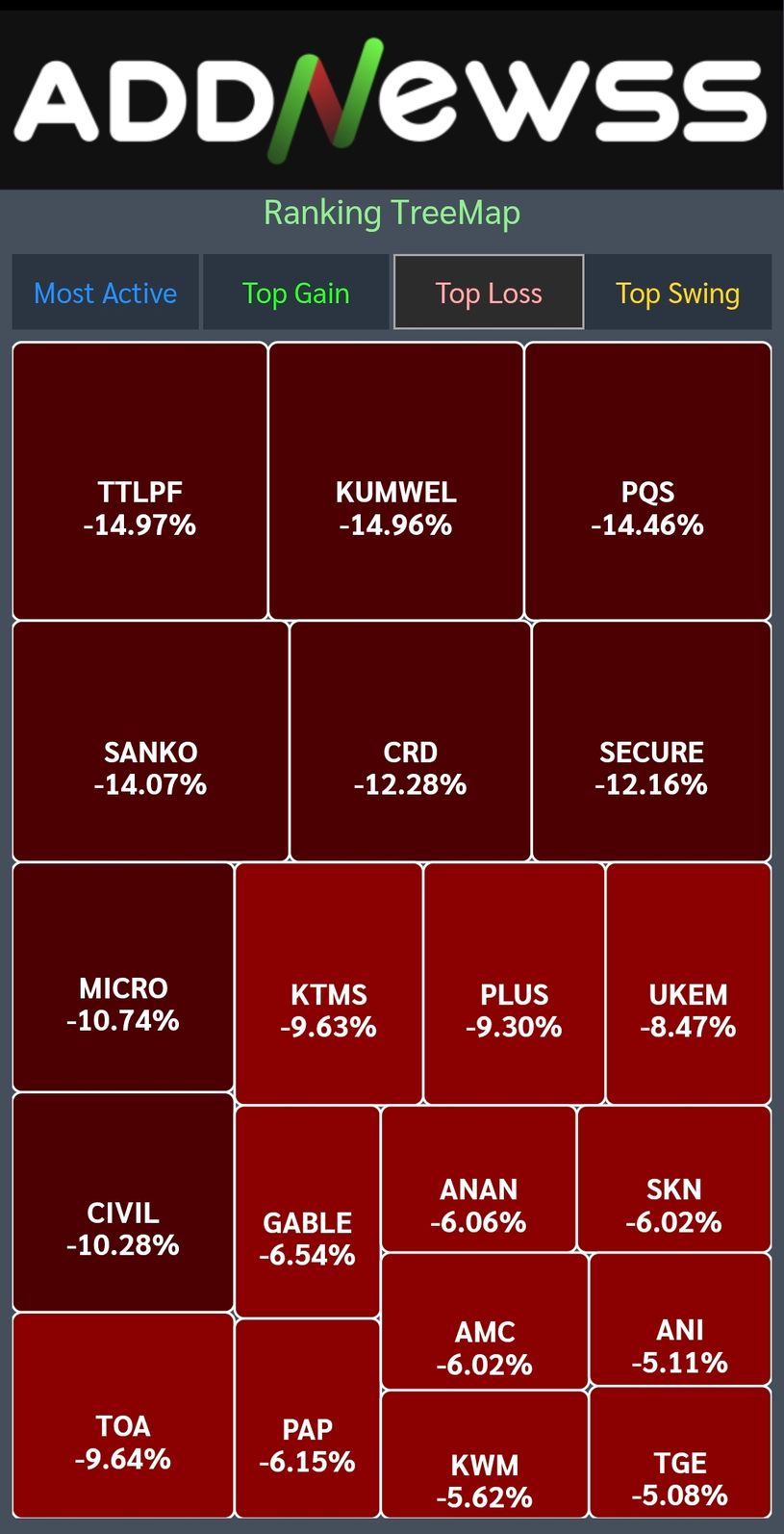
Task: View PQS stock details
Action: coord(647,481)
